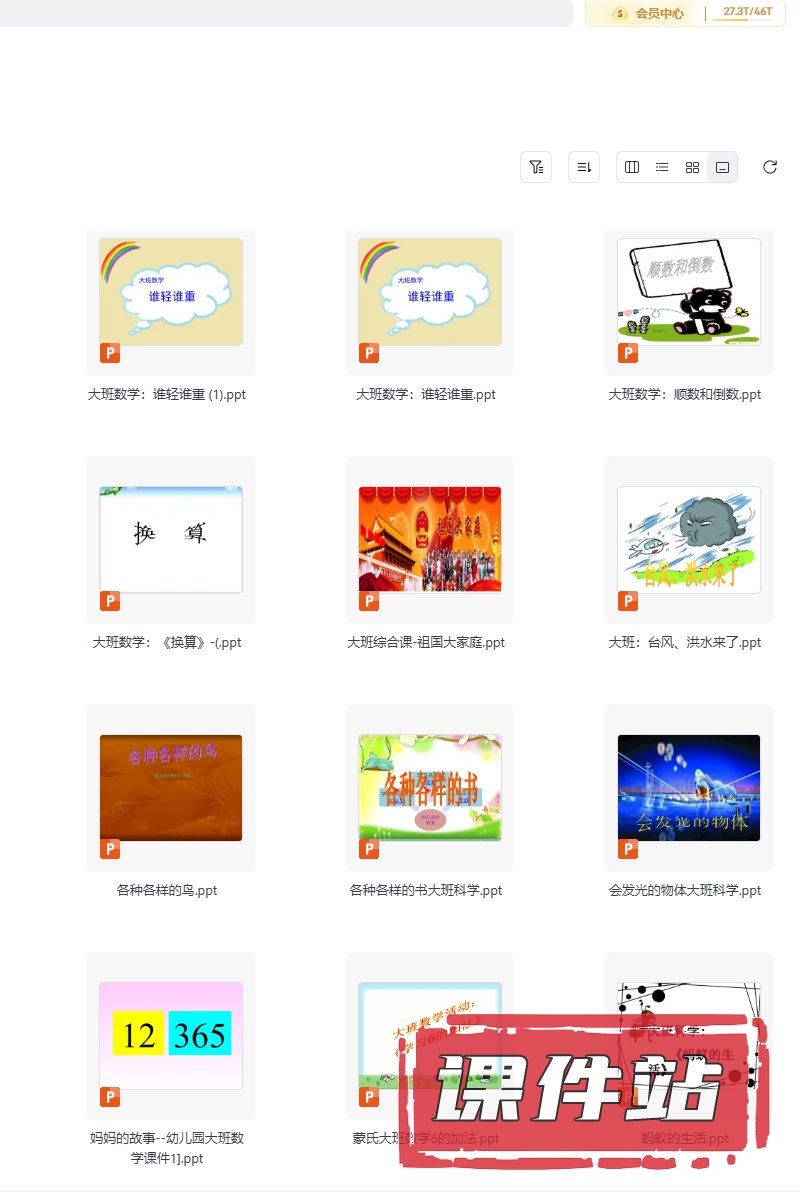The width and height of the screenshot is (800, 1200).
Task: Switch to column view mode
Action: point(632,167)
